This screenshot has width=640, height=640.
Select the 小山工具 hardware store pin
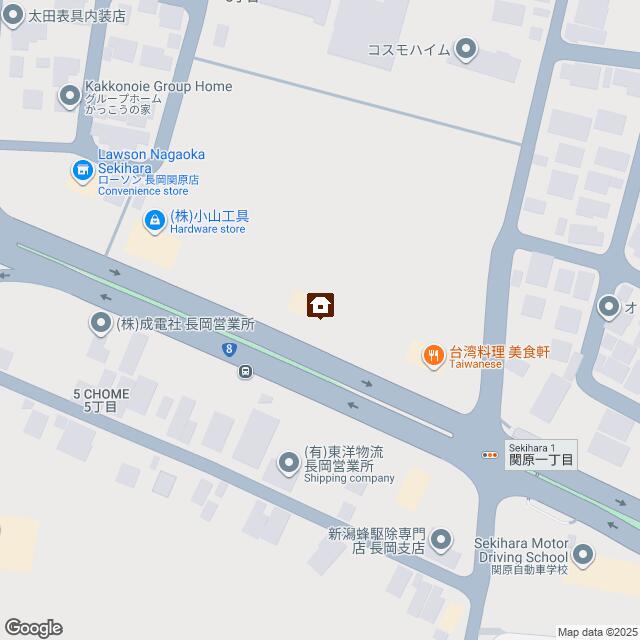(x=154, y=220)
